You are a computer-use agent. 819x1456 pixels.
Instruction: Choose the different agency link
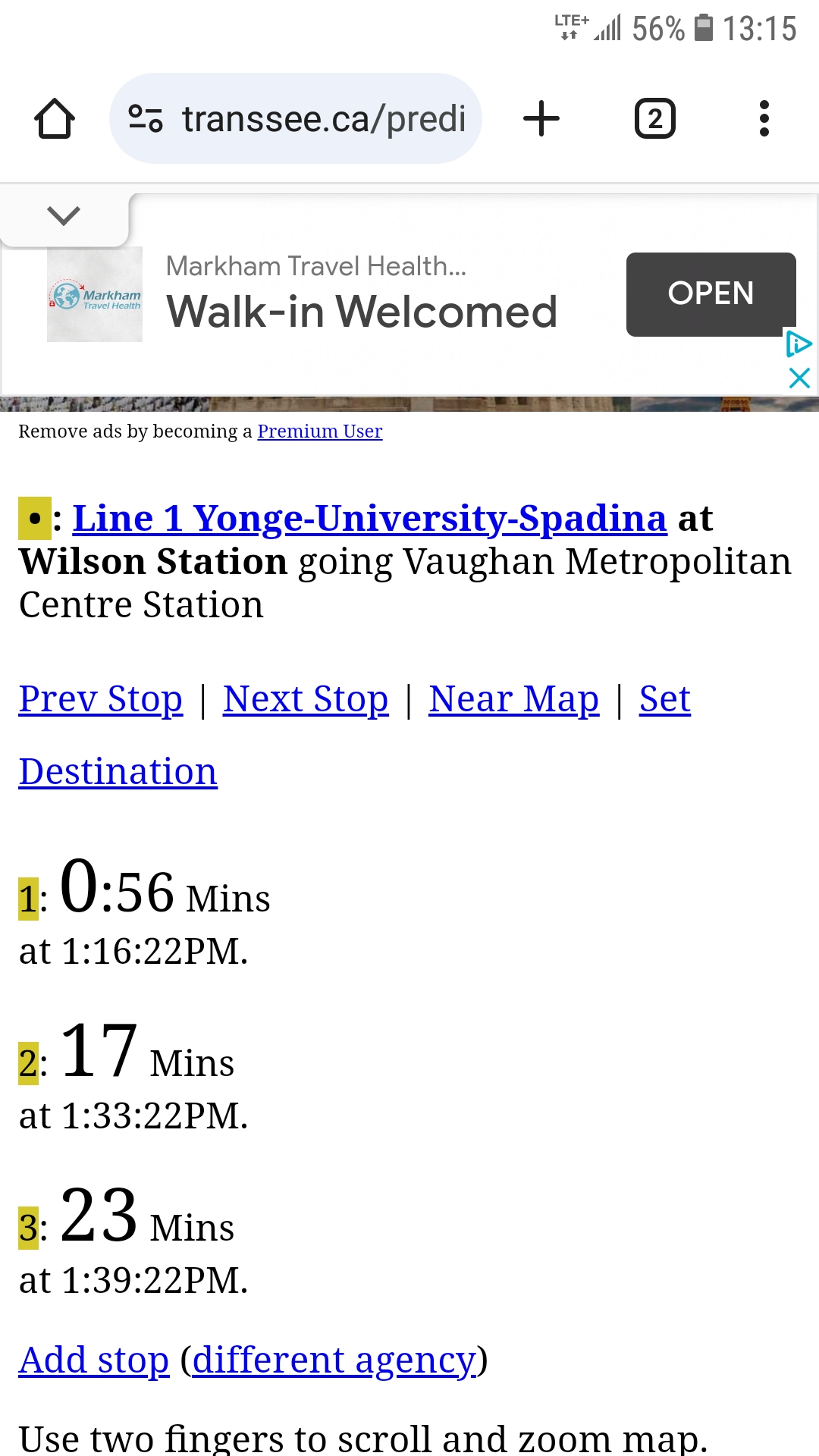point(334,1360)
